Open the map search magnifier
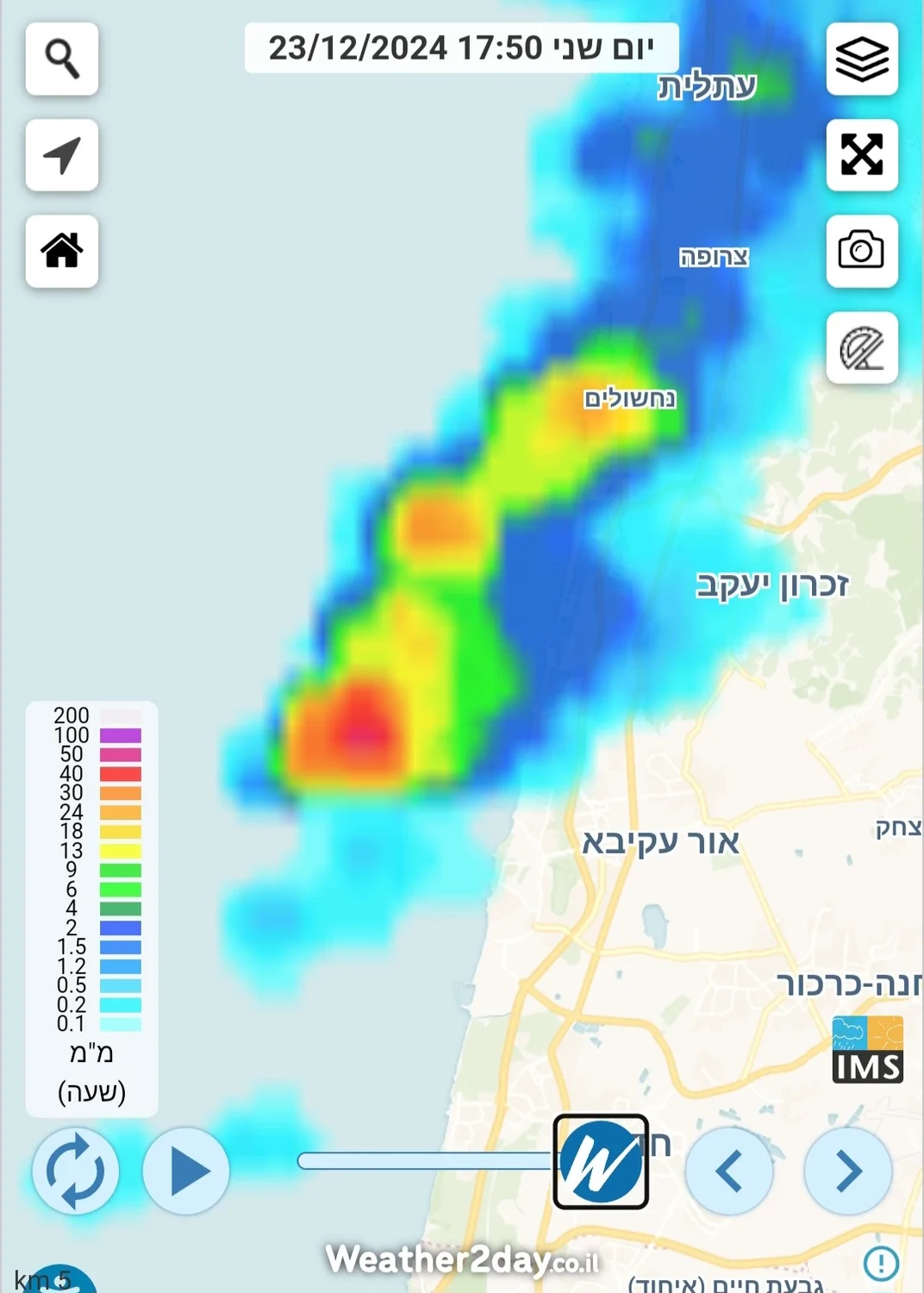924x1293 pixels. pyautogui.click(x=62, y=59)
